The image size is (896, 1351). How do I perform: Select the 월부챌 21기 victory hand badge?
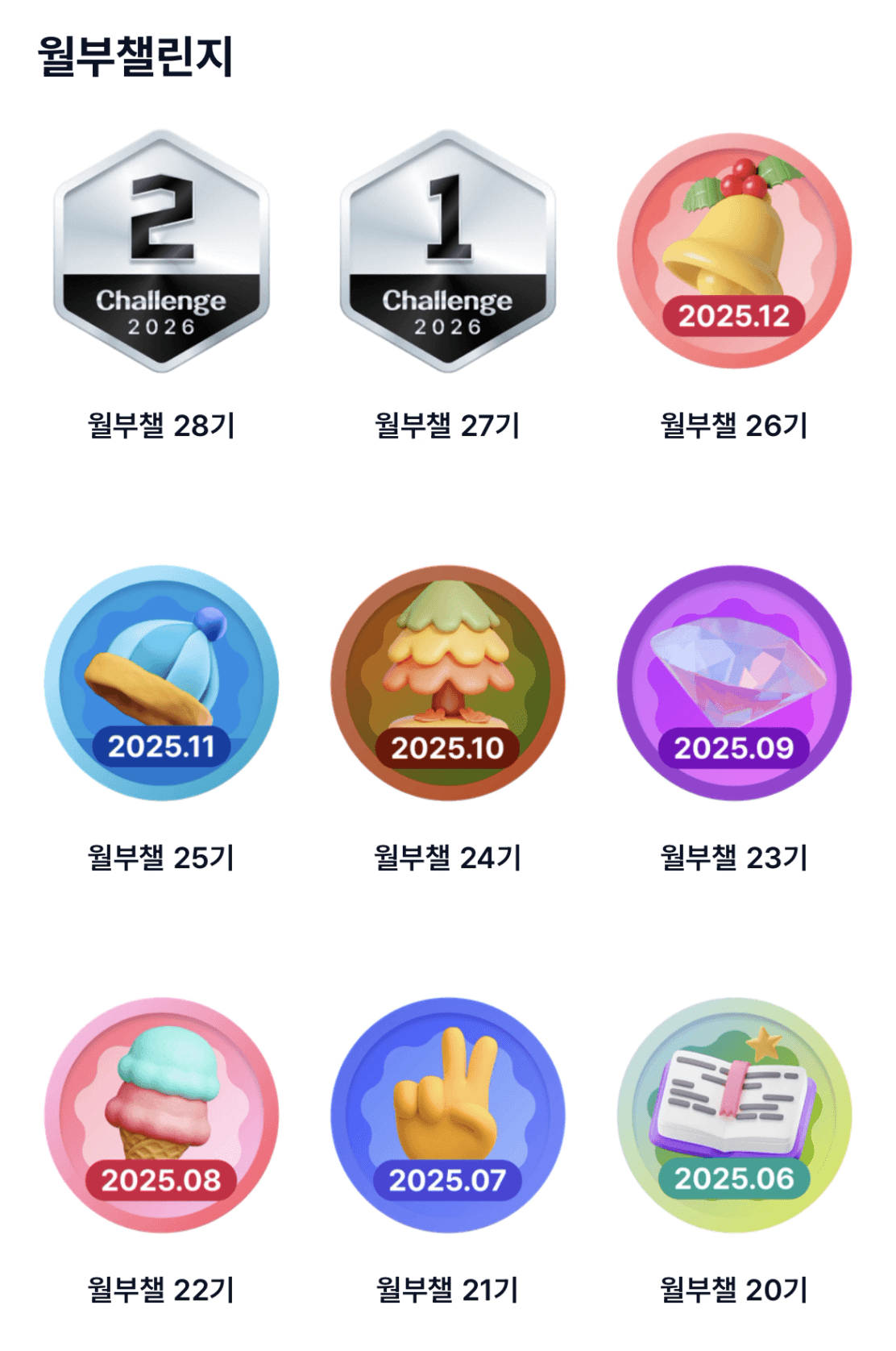tap(448, 1115)
